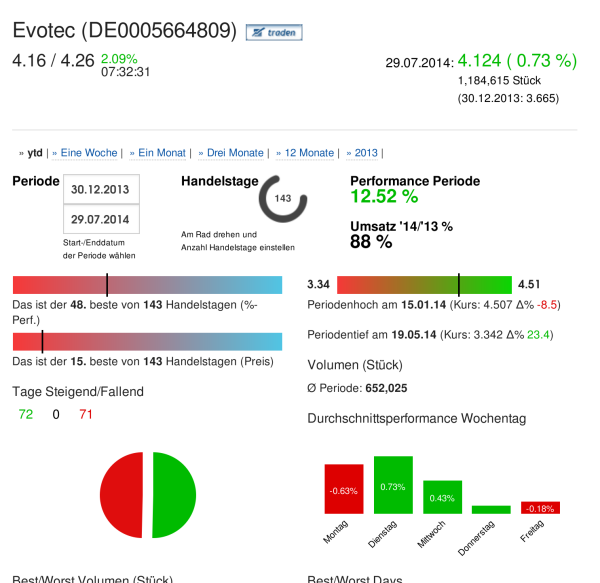Viewport: 600px width, 583px height.
Task: View the 12 Monate period
Action: click(x=308, y=153)
